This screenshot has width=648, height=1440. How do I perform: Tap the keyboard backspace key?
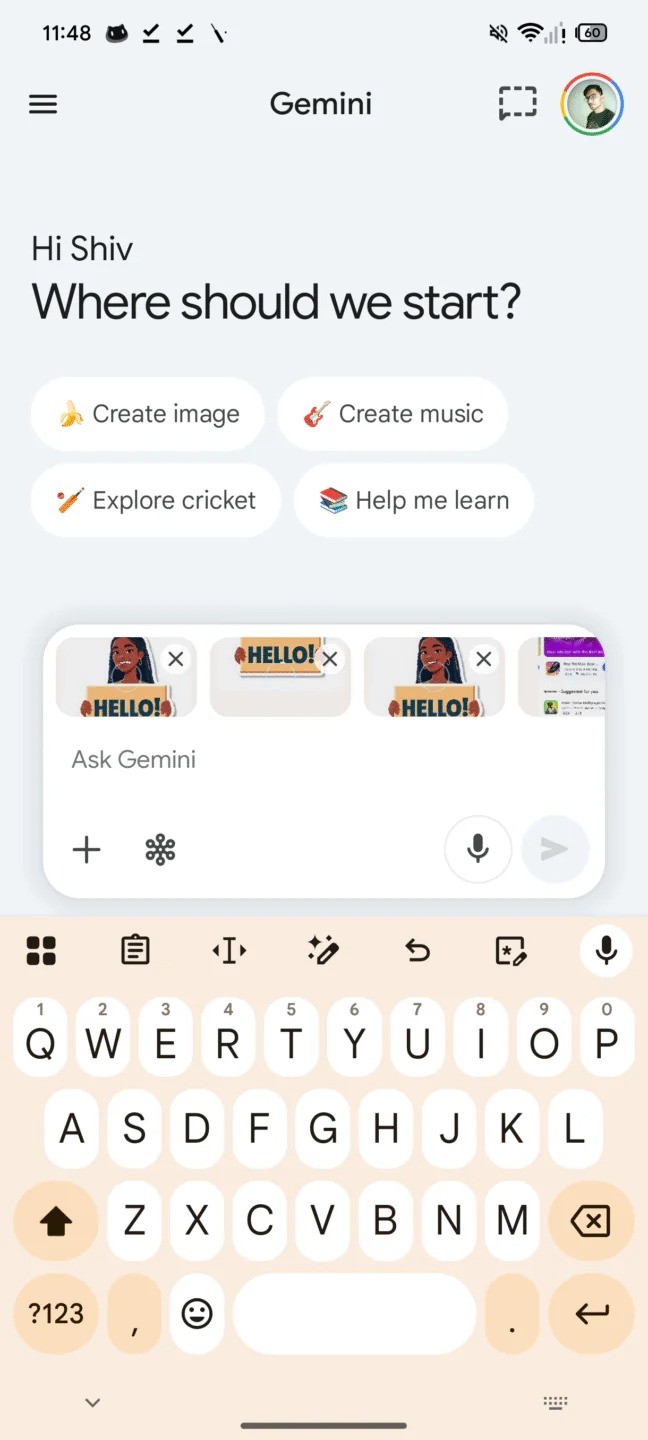pos(590,1220)
